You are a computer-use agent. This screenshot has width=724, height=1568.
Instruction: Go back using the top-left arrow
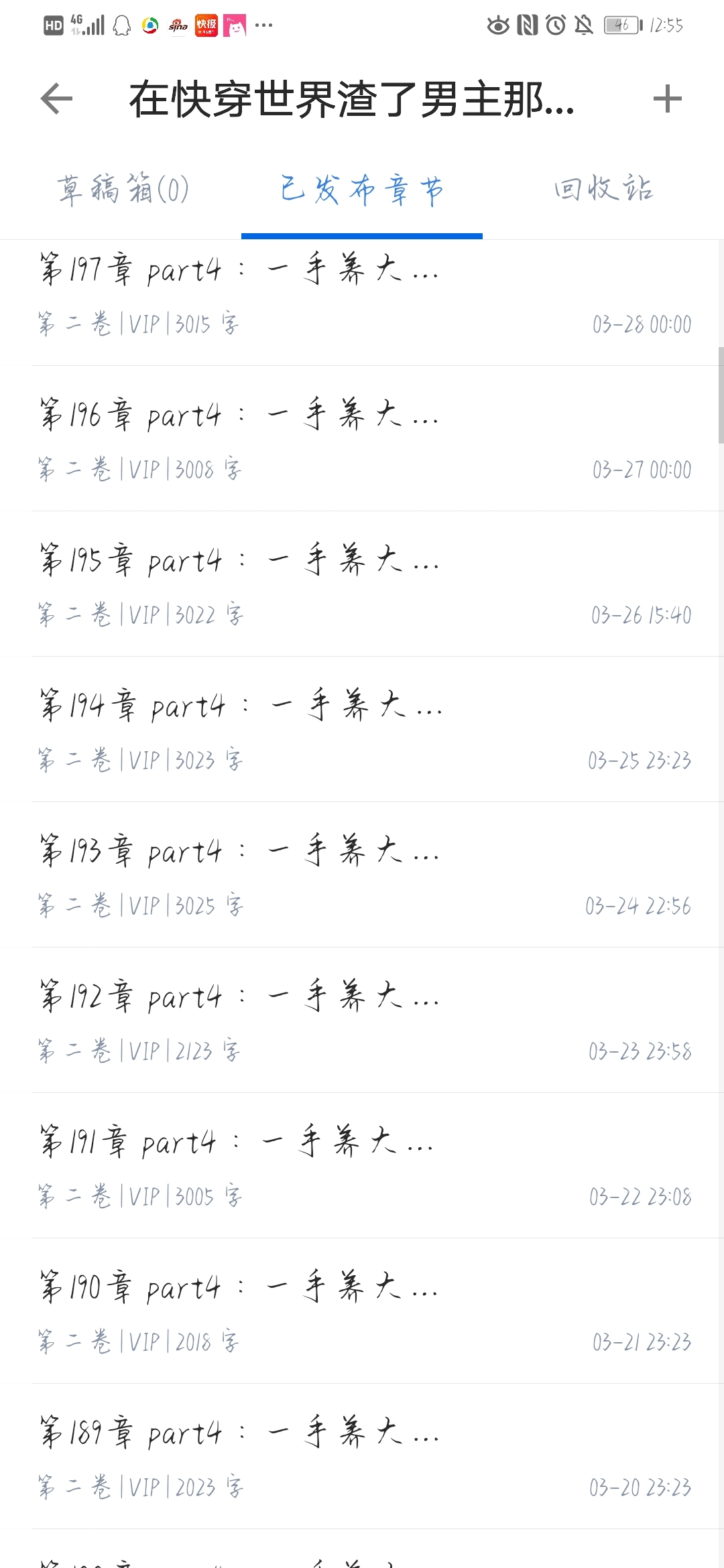tap(56, 99)
